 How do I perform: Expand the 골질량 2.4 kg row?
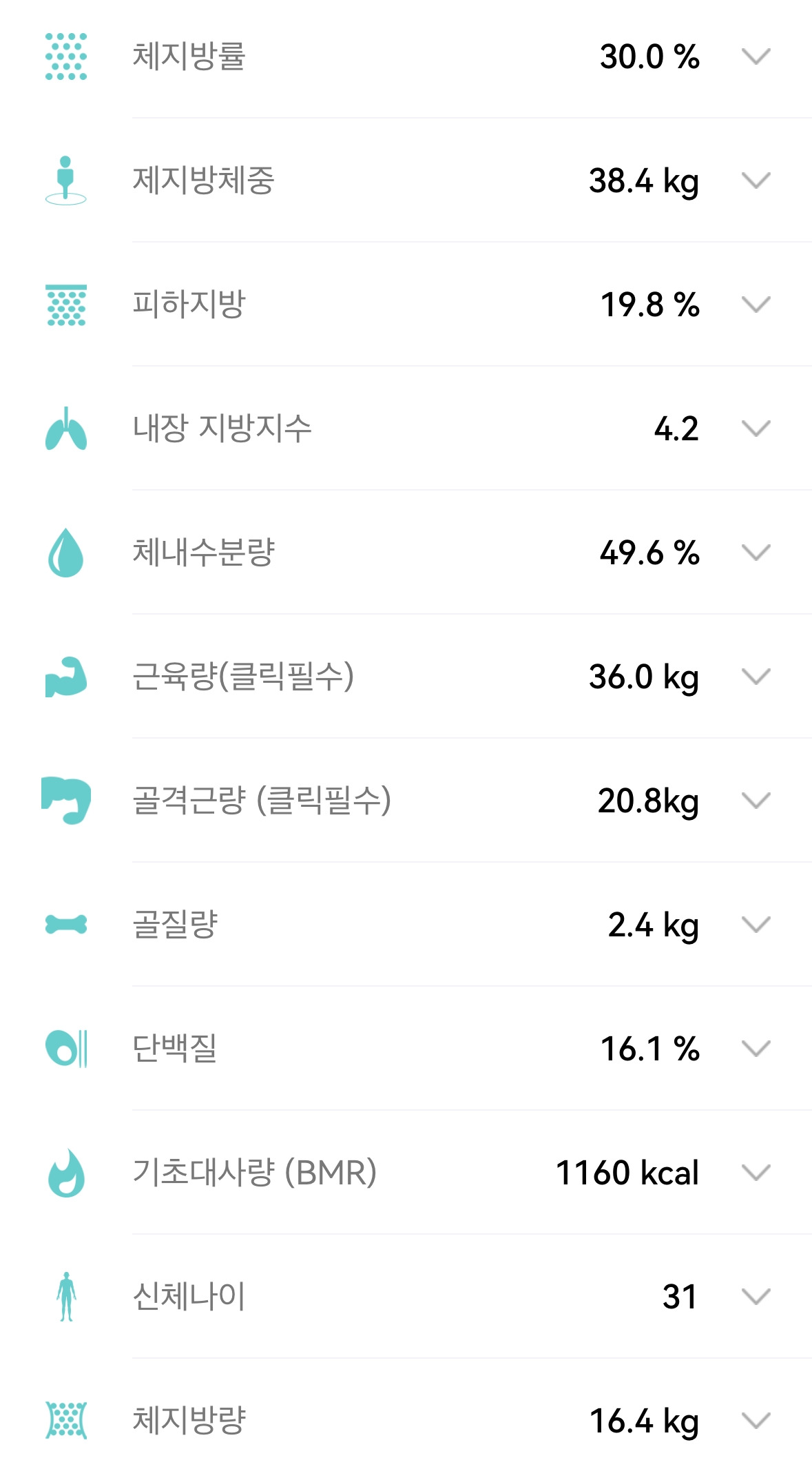[406, 925]
